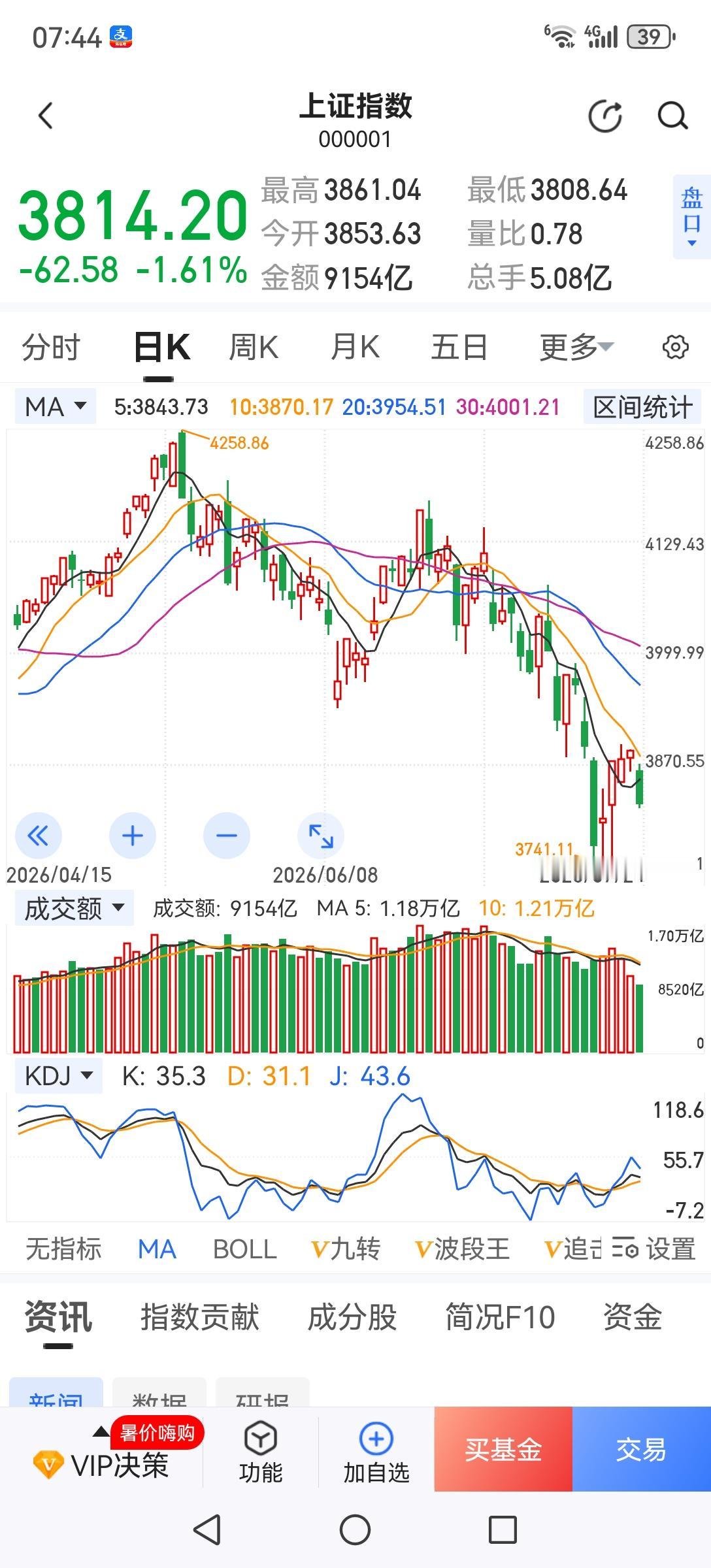Zoom out the chart with minus
The height and width of the screenshot is (1568, 711).
tap(227, 836)
